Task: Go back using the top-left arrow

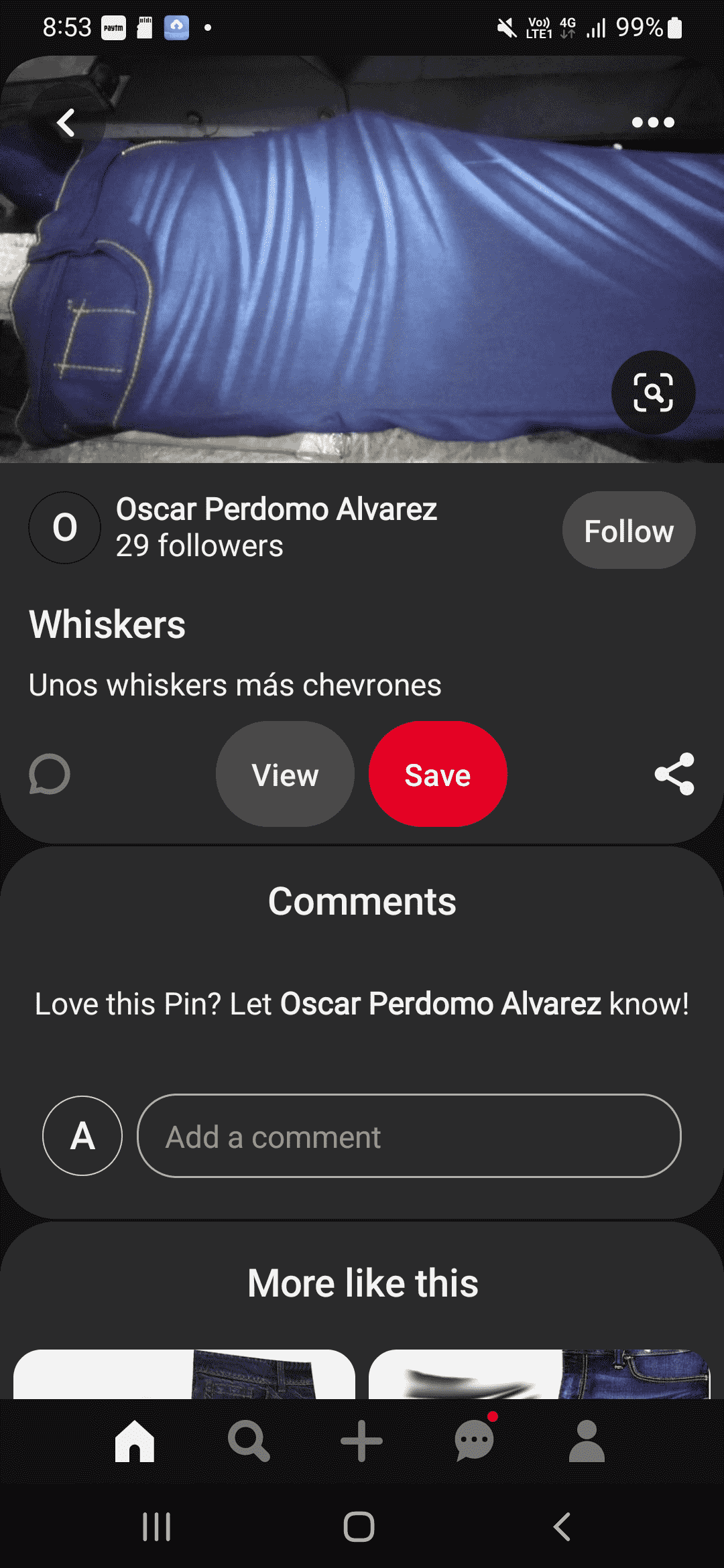Action: (x=66, y=123)
